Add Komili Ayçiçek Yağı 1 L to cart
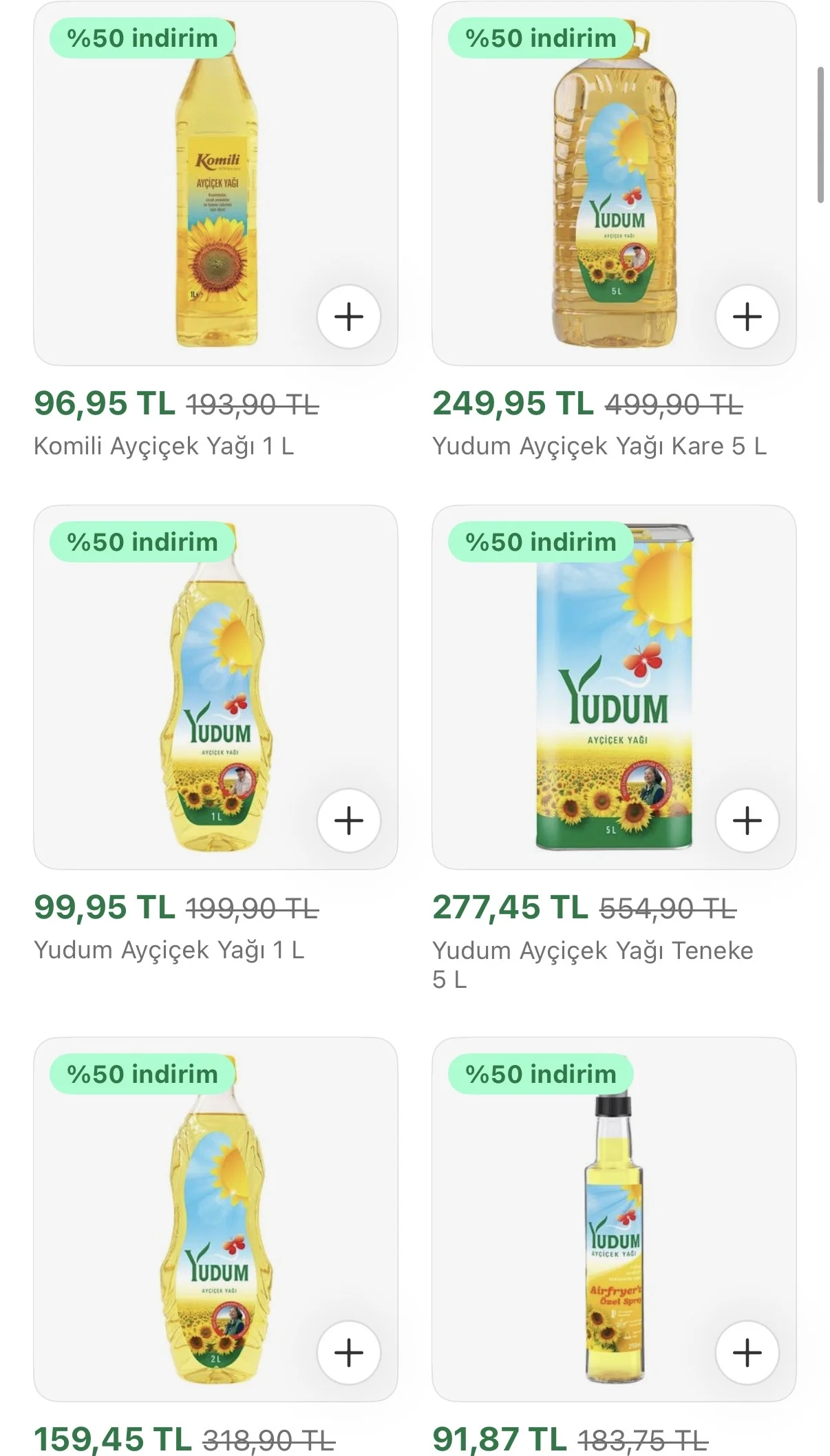The height and width of the screenshot is (1456, 830). click(x=348, y=317)
